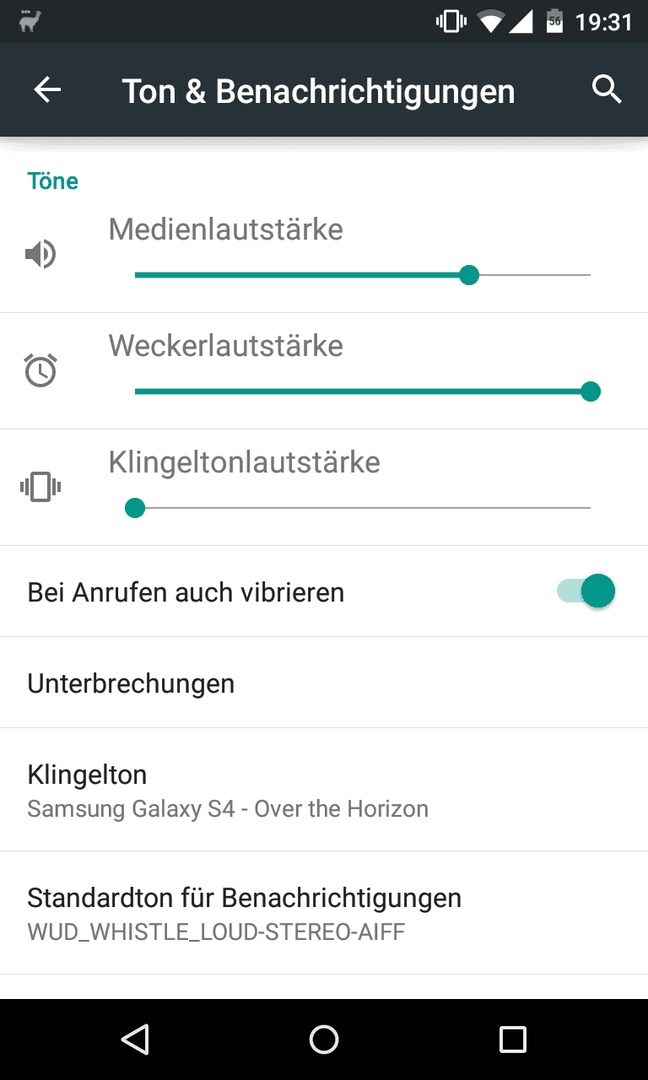Tap the Medienlautstärke slider

(x=362, y=275)
